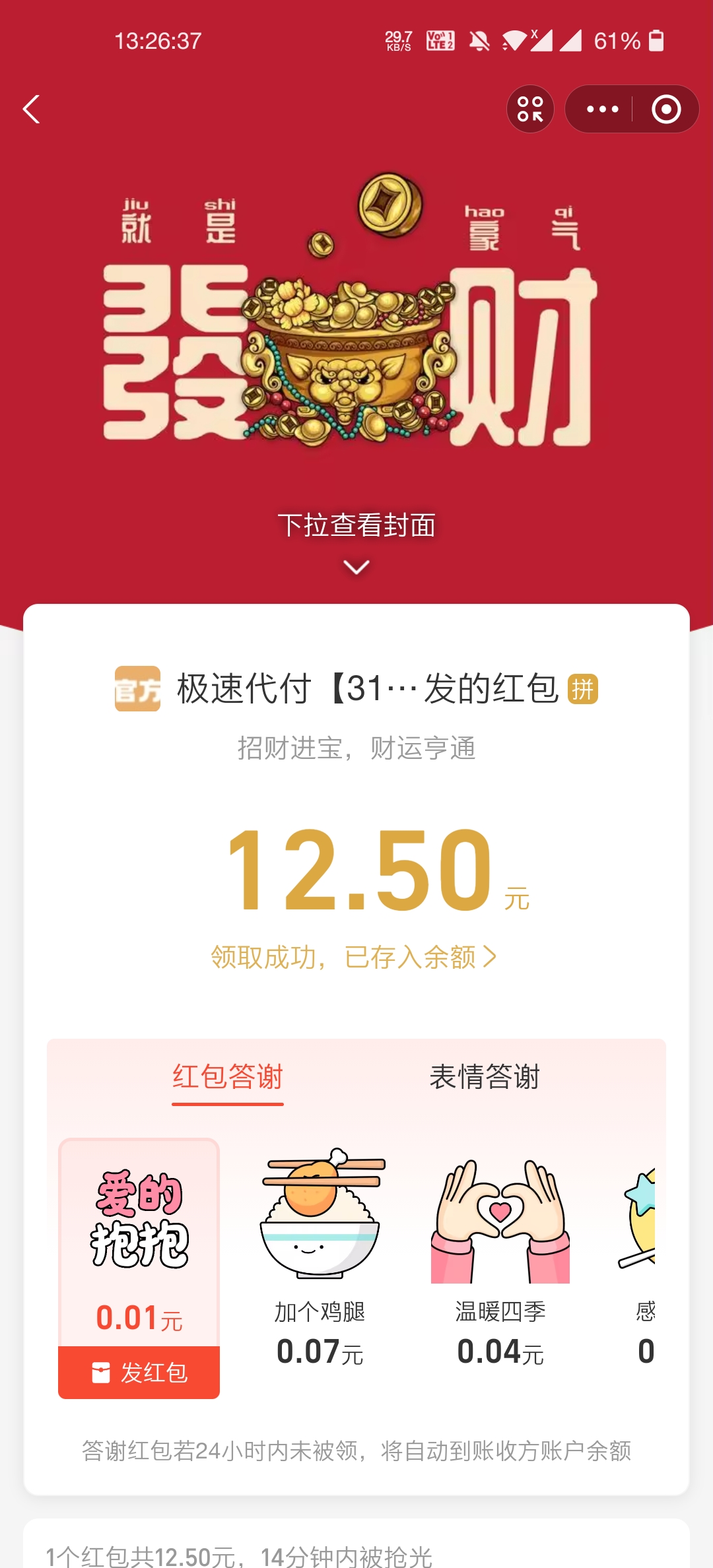Tap the back arrow at top left
Screen dimensions: 713x1568
(x=31, y=110)
